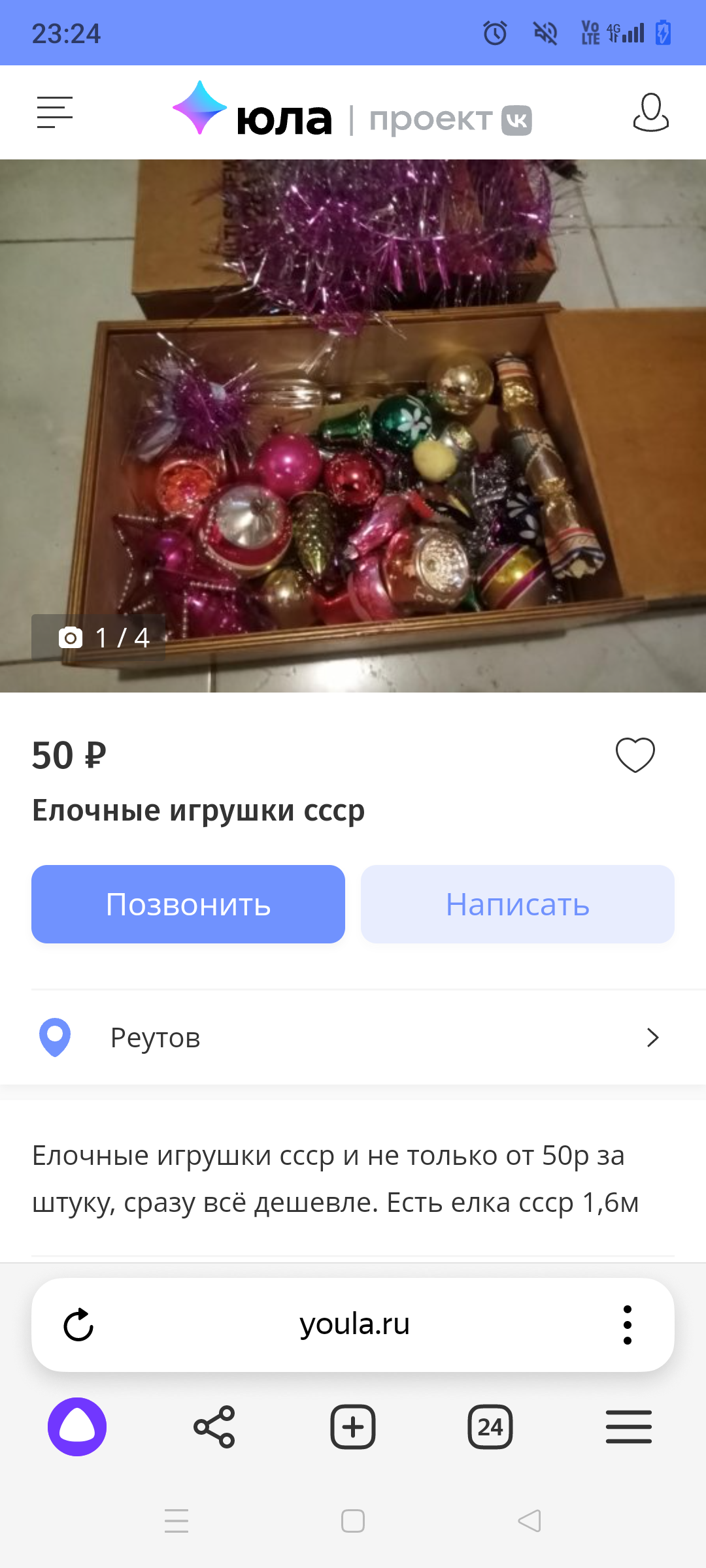The image size is (706, 1568).
Task: Reload the page in browser
Action: (78, 1325)
